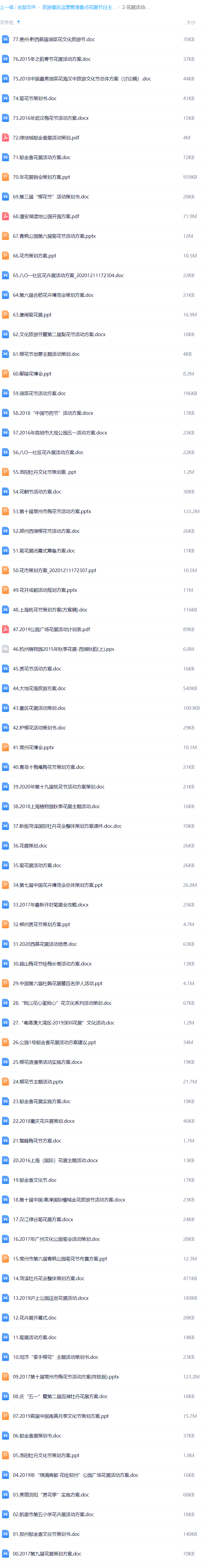Sort the list by 文件名
The width and height of the screenshot is (209, 1568).
click(7, 23)
